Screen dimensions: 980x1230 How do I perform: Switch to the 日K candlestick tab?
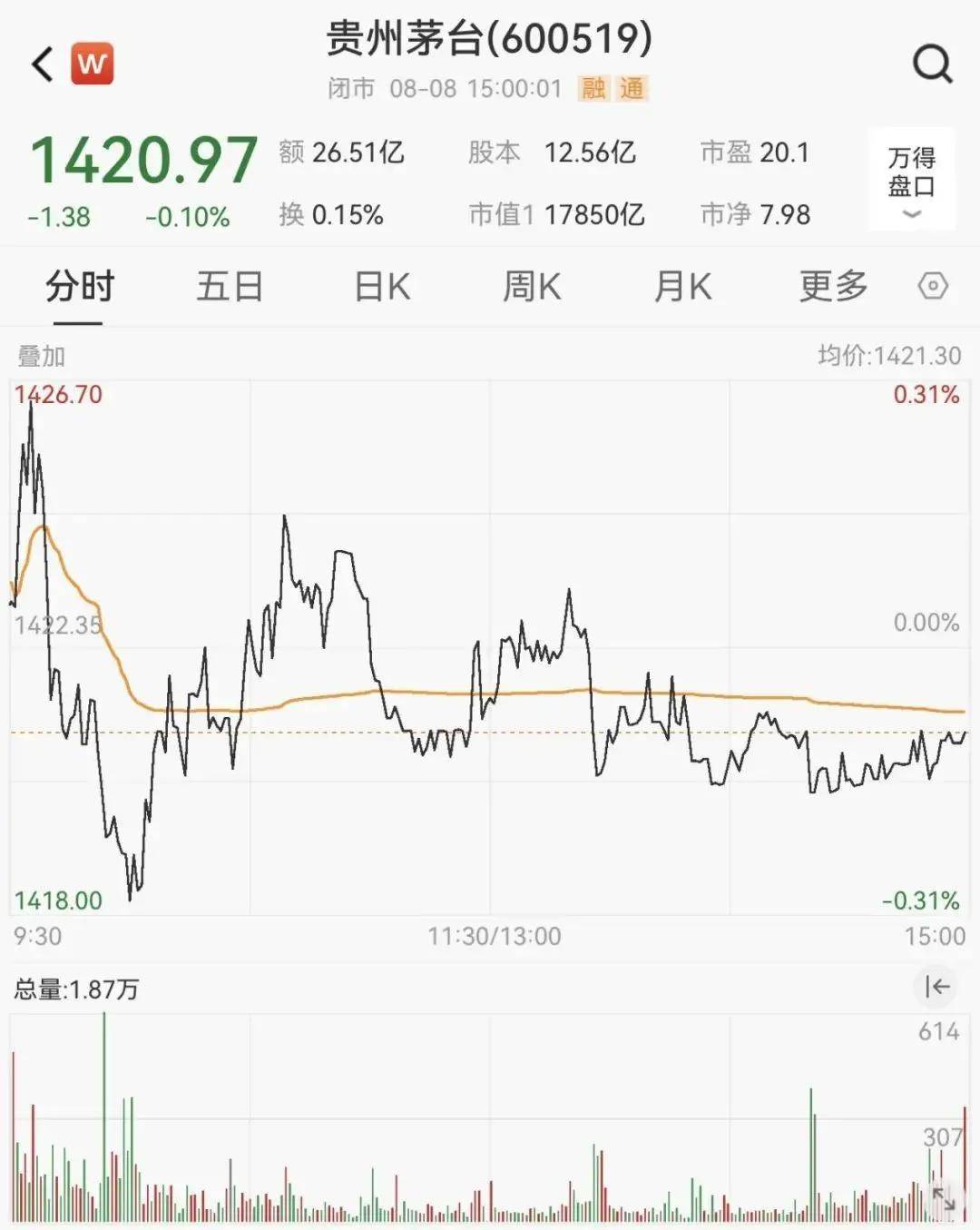tap(380, 285)
